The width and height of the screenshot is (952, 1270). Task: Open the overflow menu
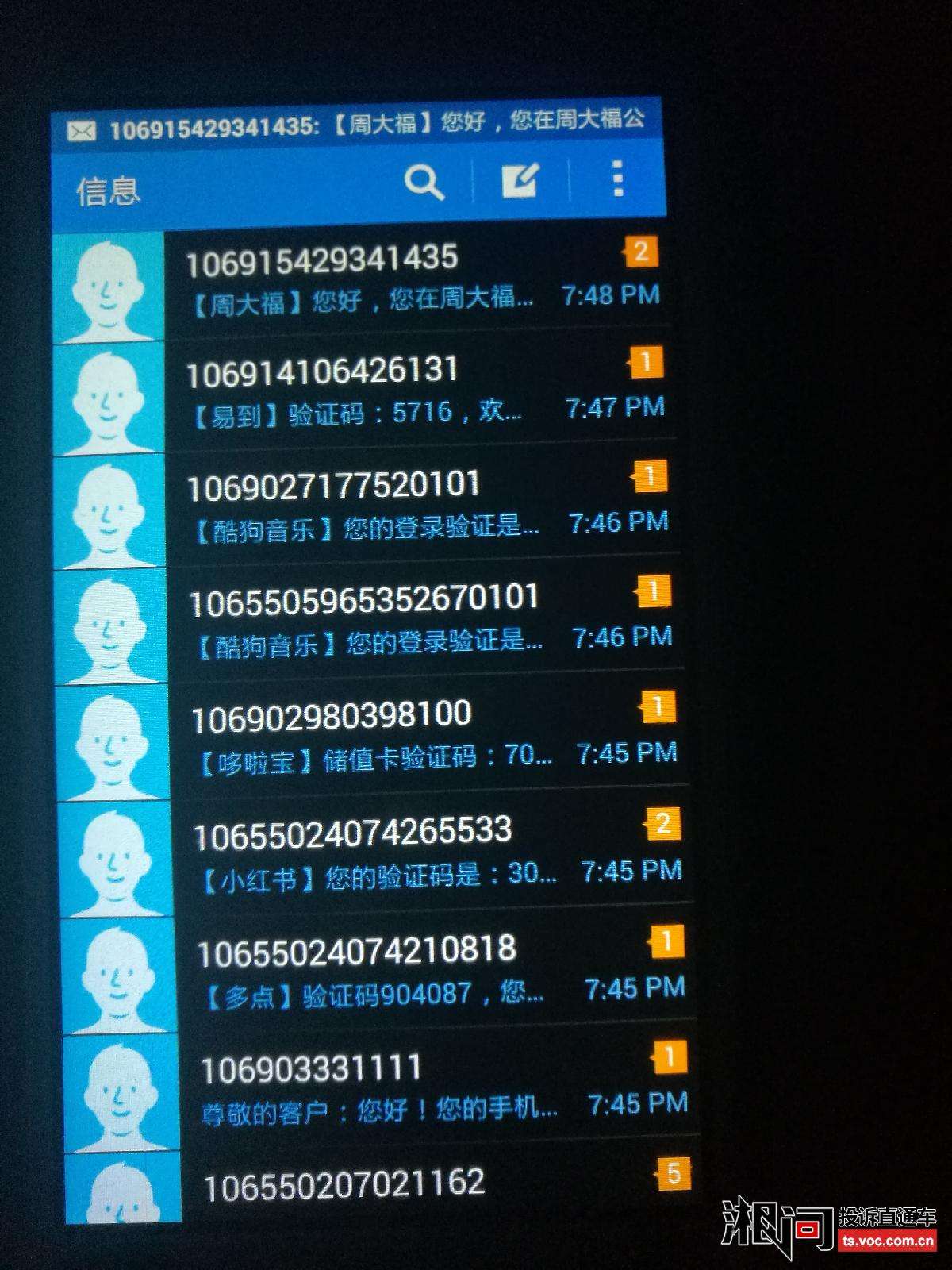tap(618, 179)
